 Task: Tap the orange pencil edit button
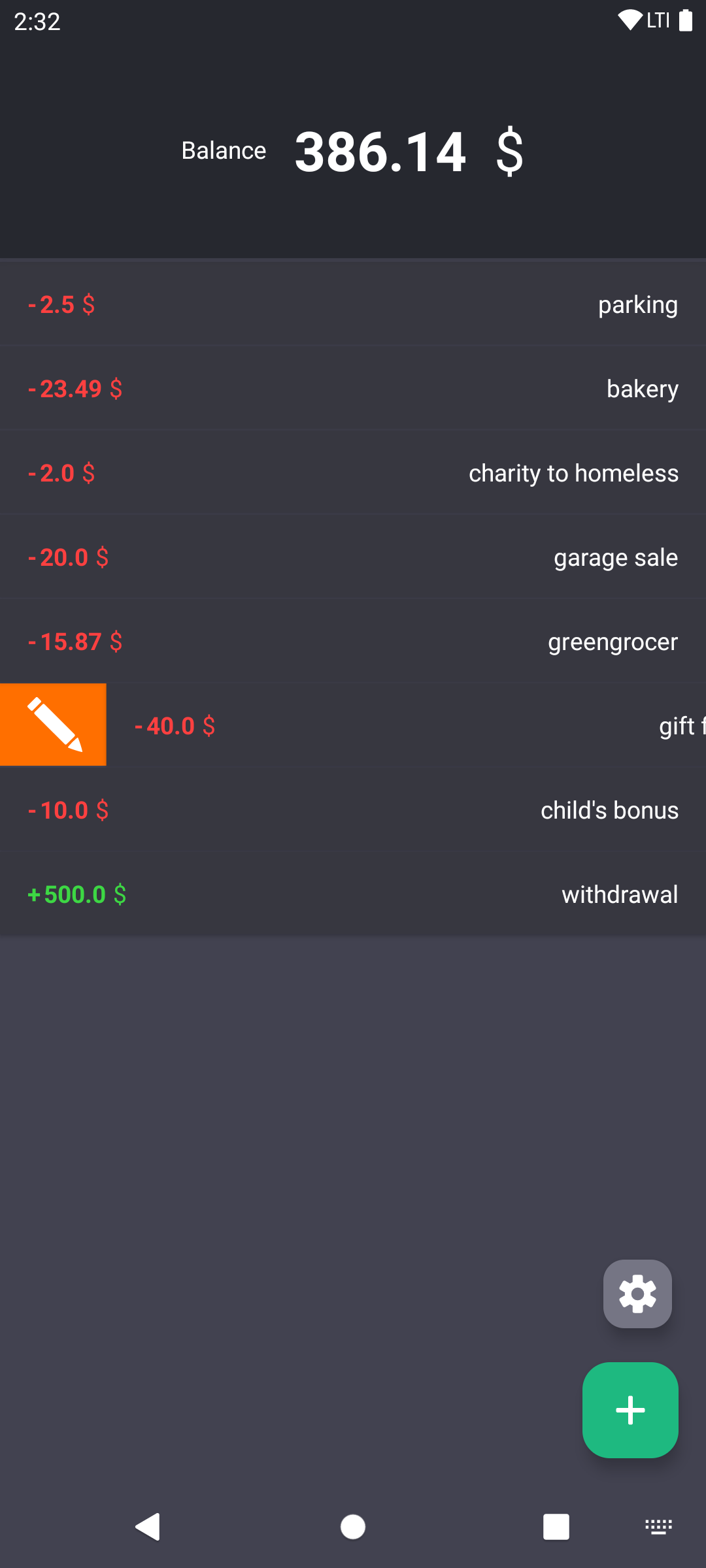pos(53,725)
